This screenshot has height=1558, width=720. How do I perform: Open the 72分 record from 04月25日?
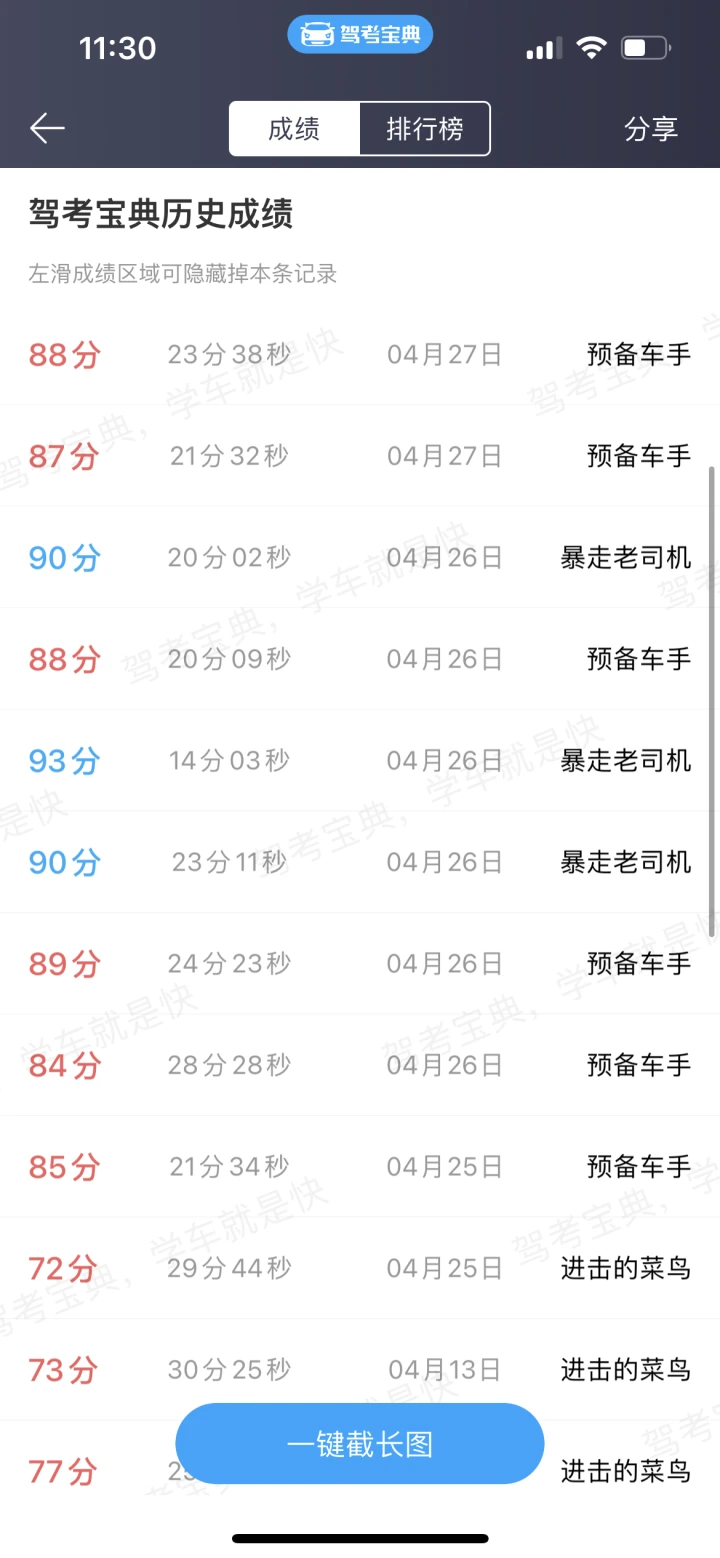(360, 1269)
